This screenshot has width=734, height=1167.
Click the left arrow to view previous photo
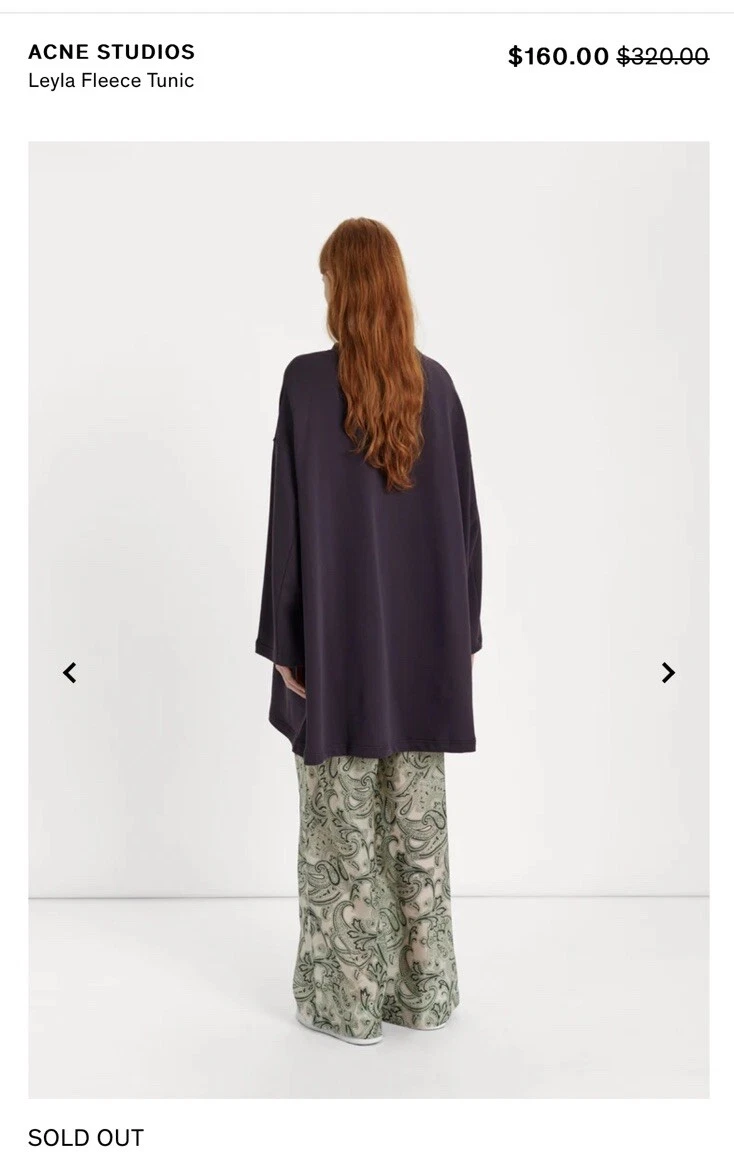pyautogui.click(x=70, y=671)
